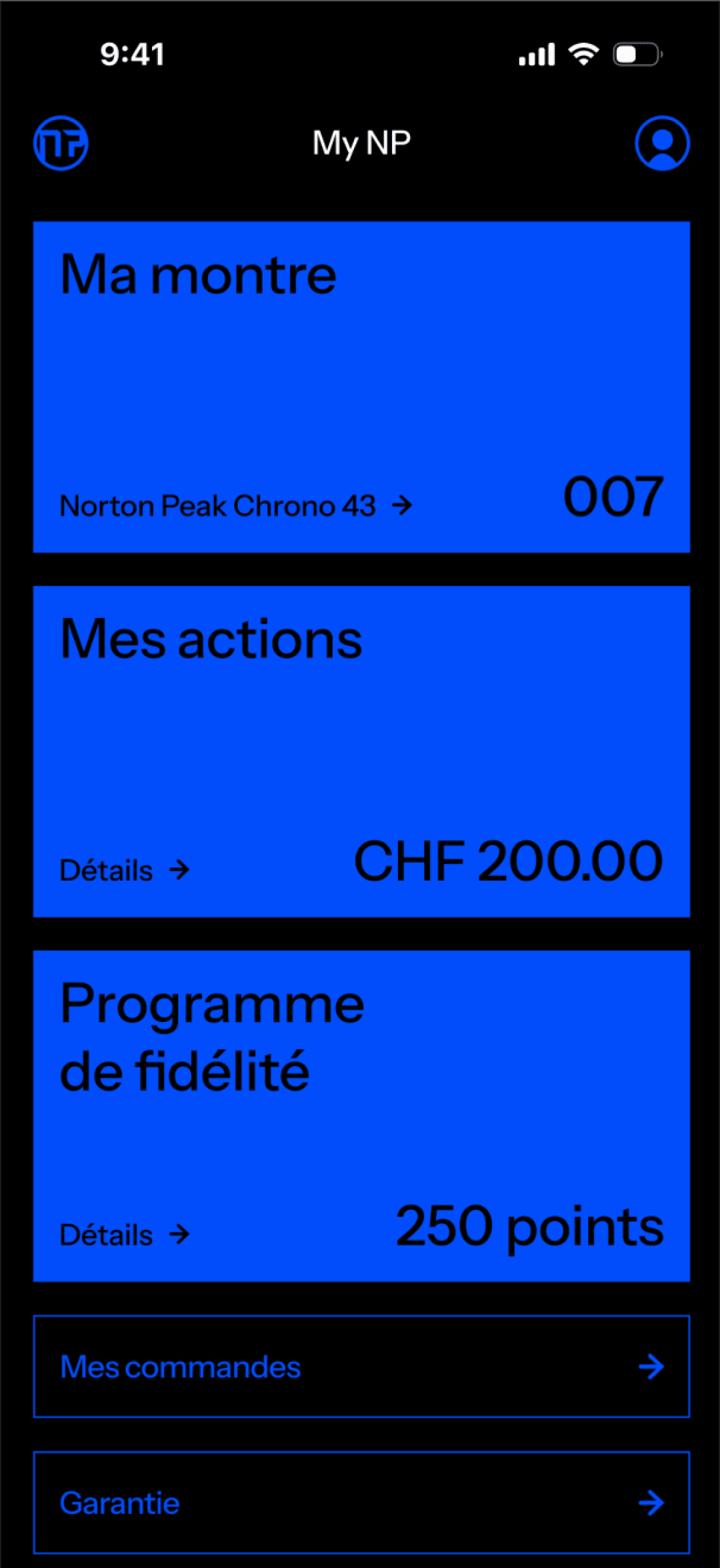This screenshot has height=1568, width=720.
Task: Click the Détails arrow under Mes actions
Action: click(179, 870)
